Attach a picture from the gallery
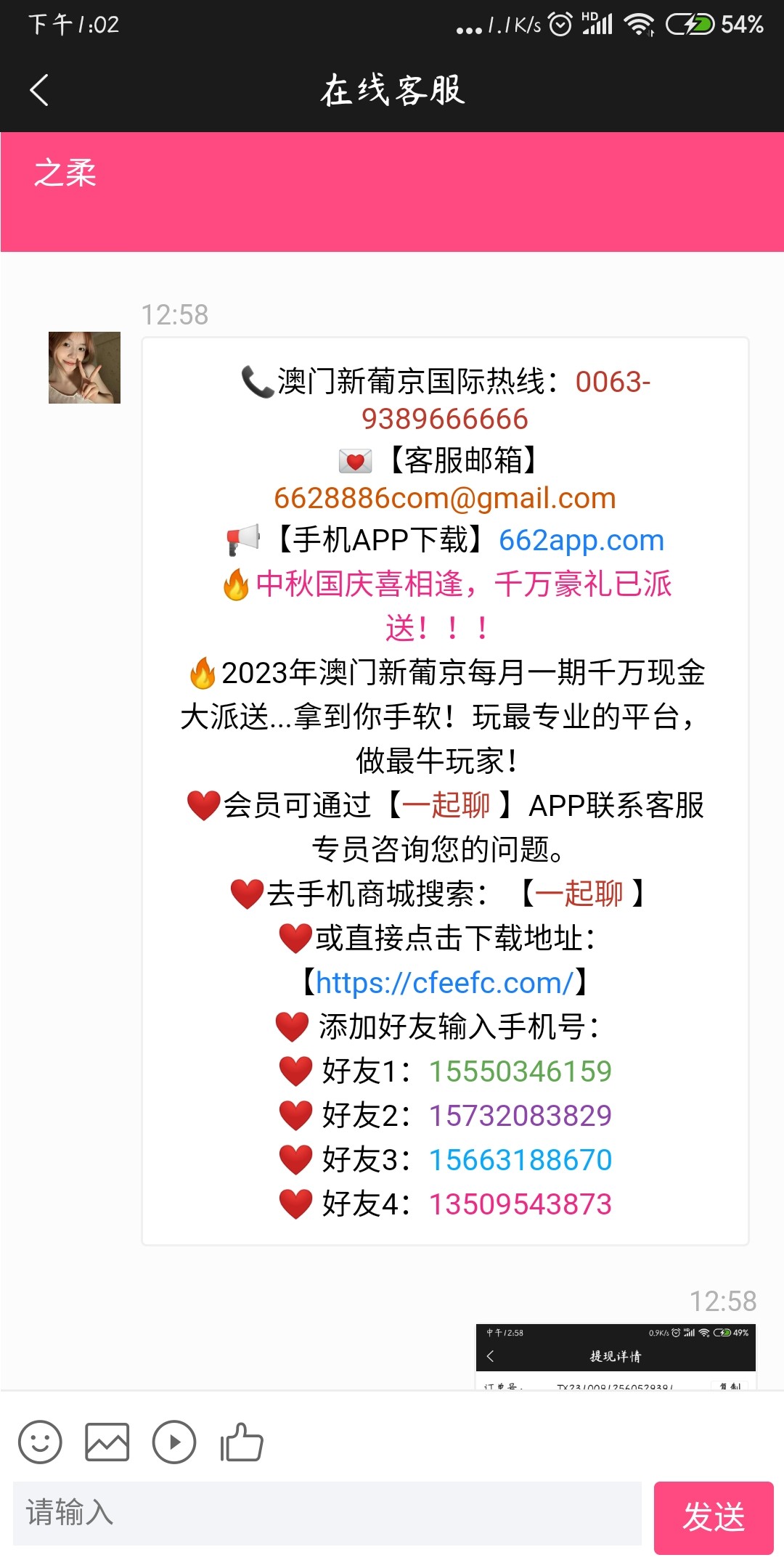The height and width of the screenshot is (1568, 784). tap(107, 1442)
